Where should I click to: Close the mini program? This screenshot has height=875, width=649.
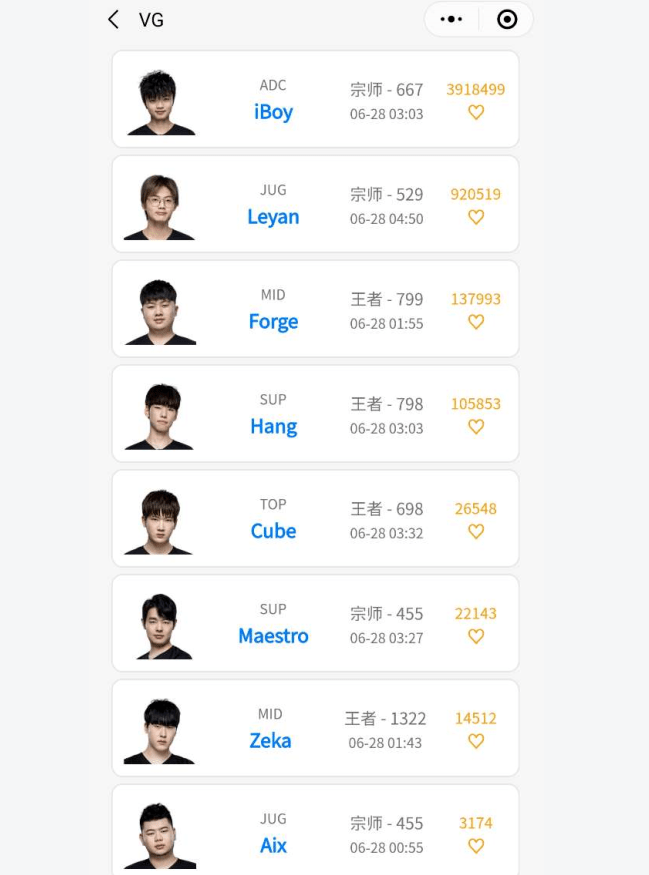tap(507, 19)
